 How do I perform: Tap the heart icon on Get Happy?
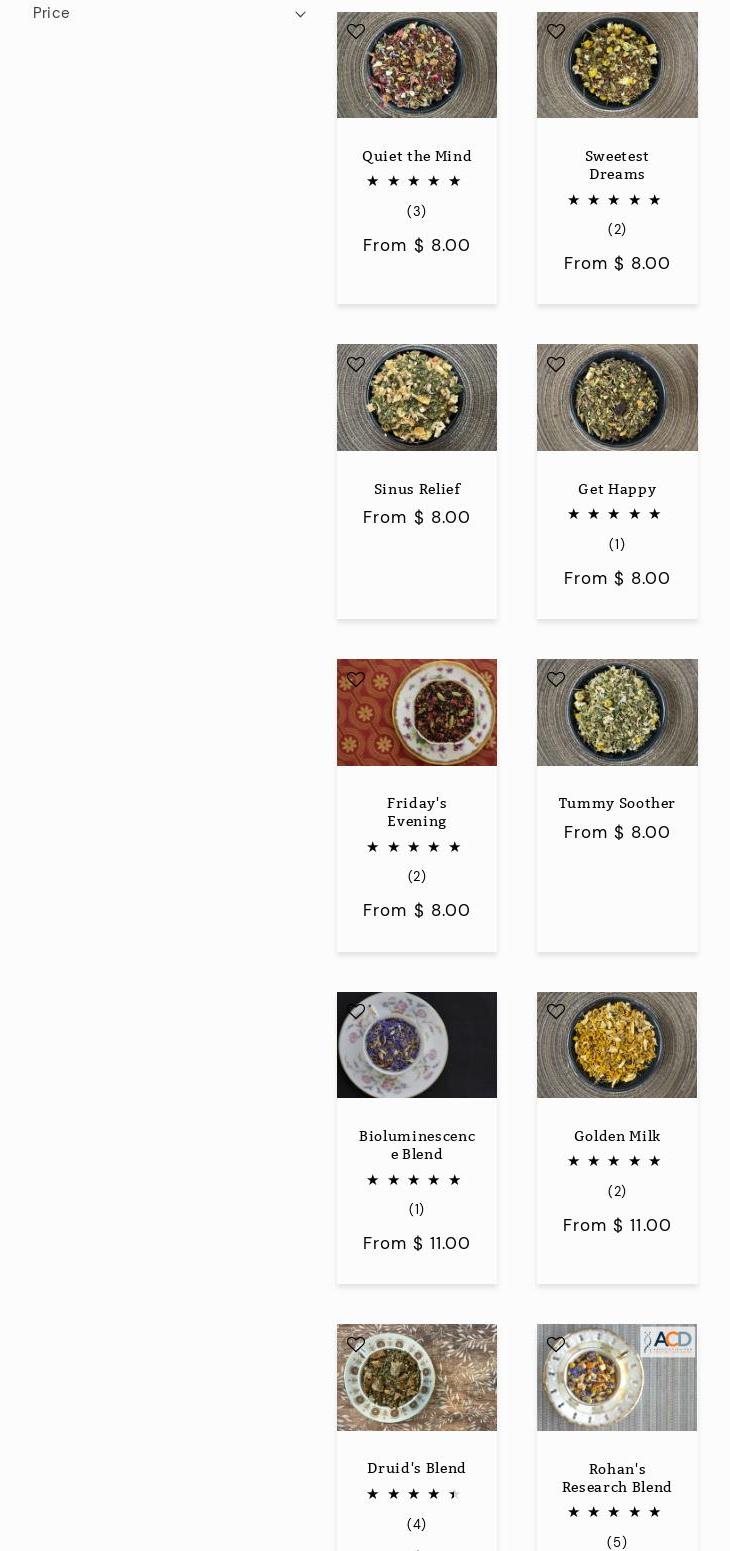pyautogui.click(x=556, y=364)
